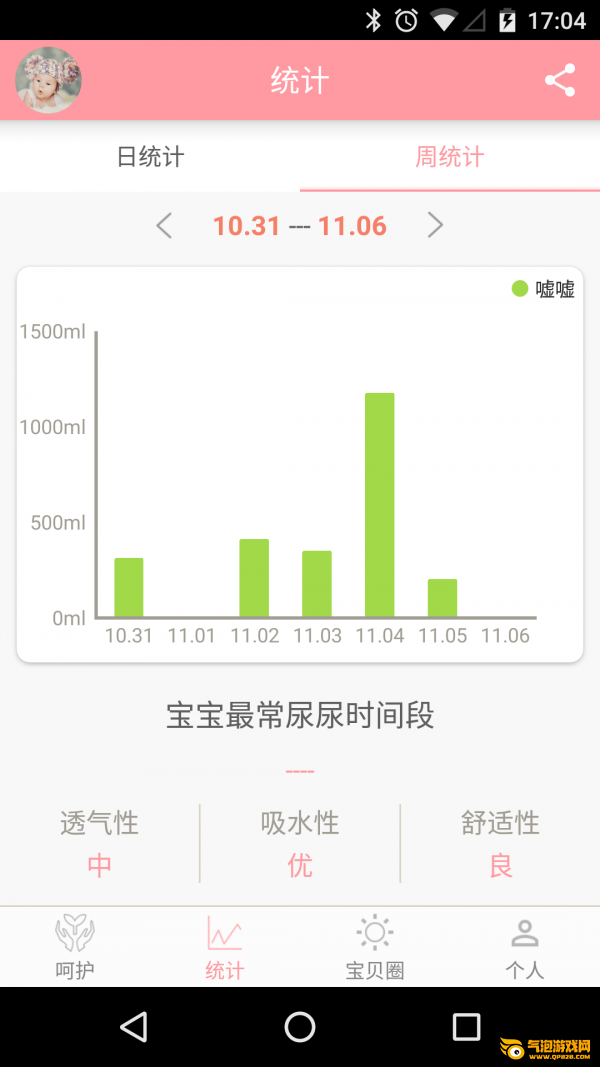Select the 周统计 tab
Image resolution: width=600 pixels, height=1067 pixels.
[450, 157]
